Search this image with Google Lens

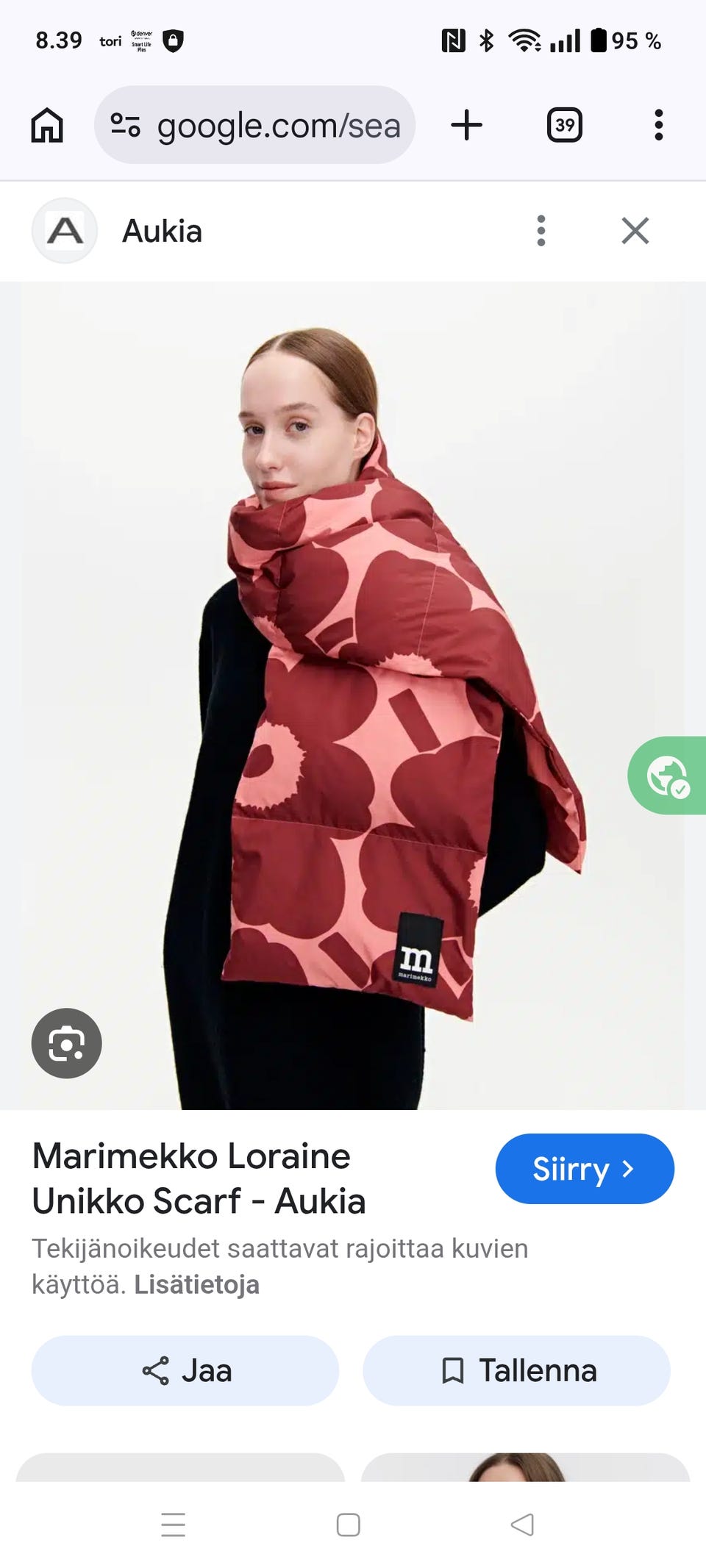(67, 1043)
